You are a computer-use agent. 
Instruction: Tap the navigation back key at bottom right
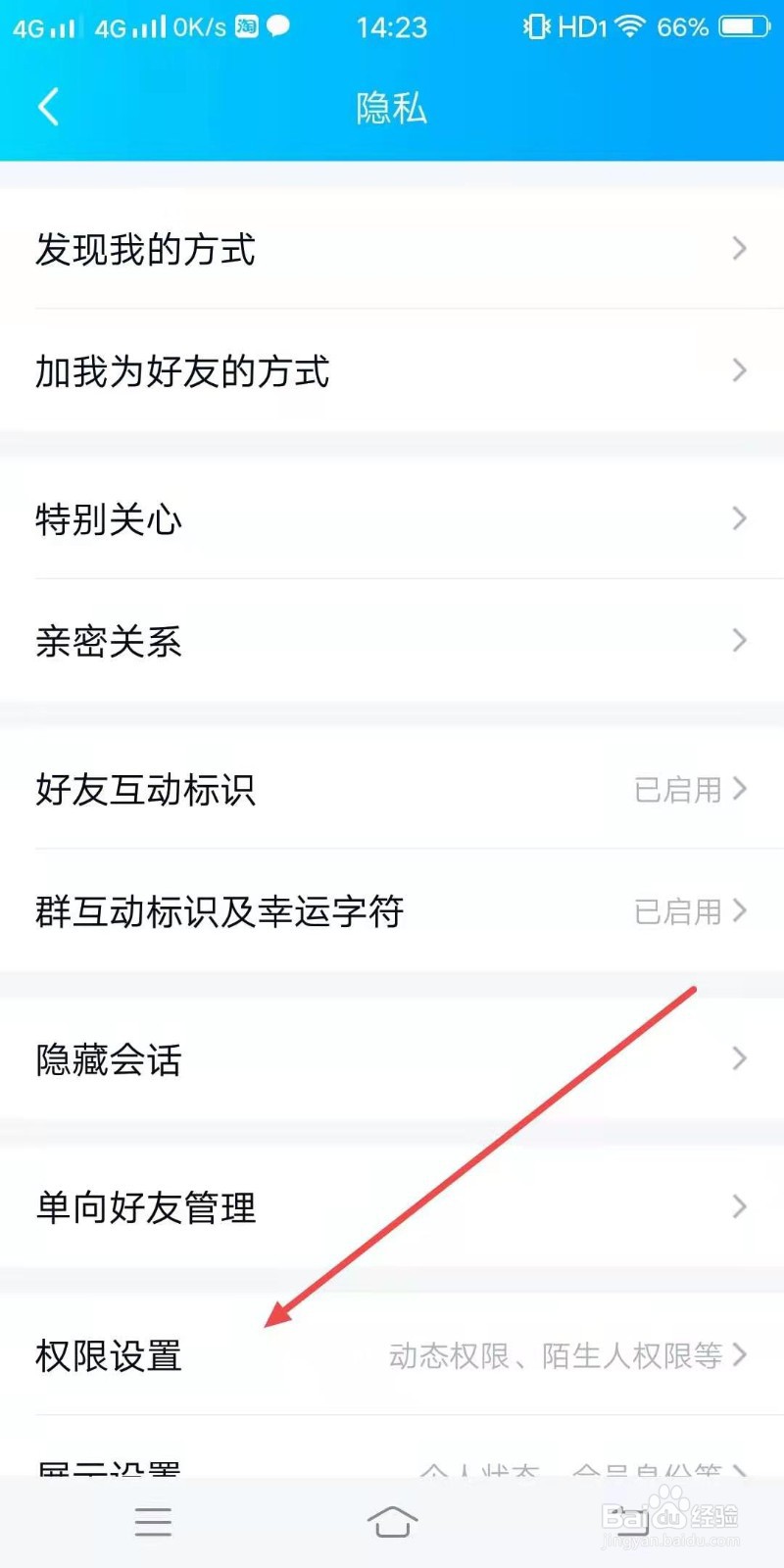click(x=633, y=1522)
